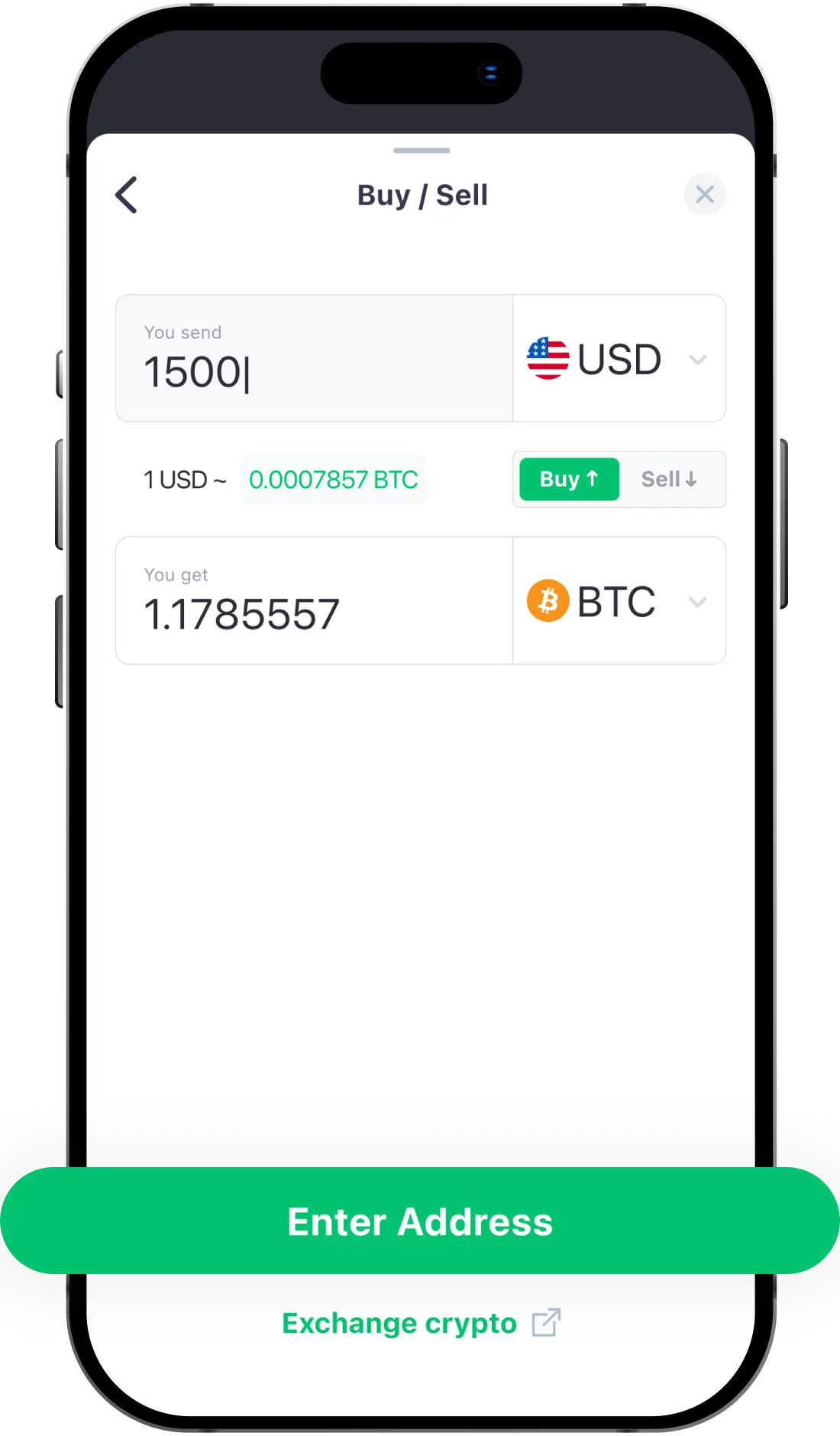The height and width of the screenshot is (1436, 840).
Task: Tap the Enter Address button
Action: tap(420, 1221)
